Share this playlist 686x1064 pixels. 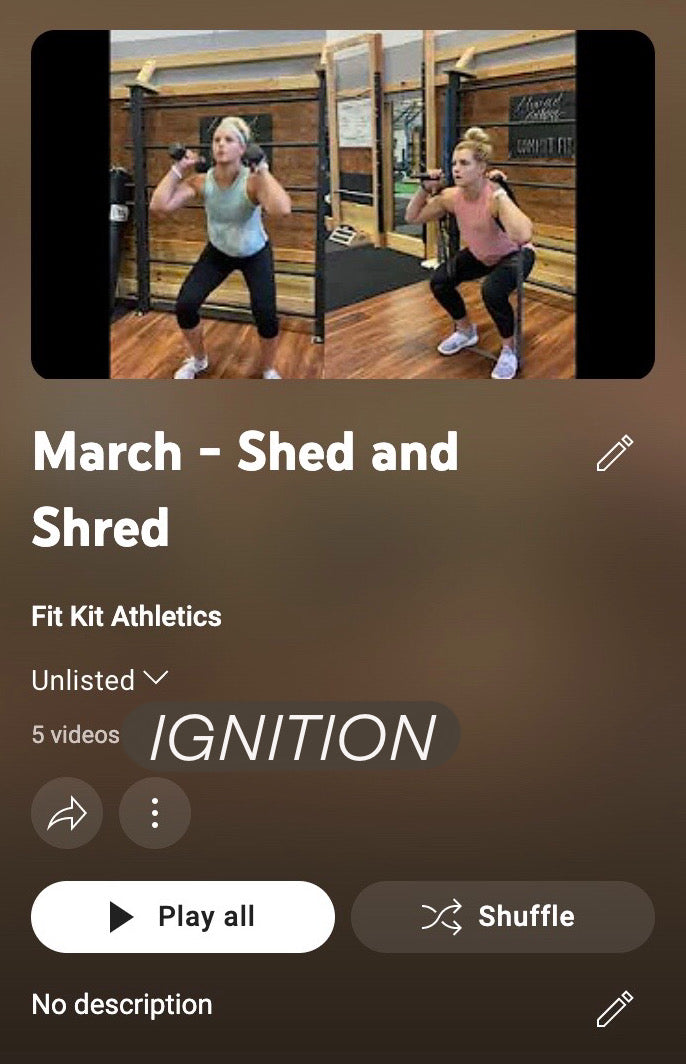pyautogui.click(x=67, y=813)
